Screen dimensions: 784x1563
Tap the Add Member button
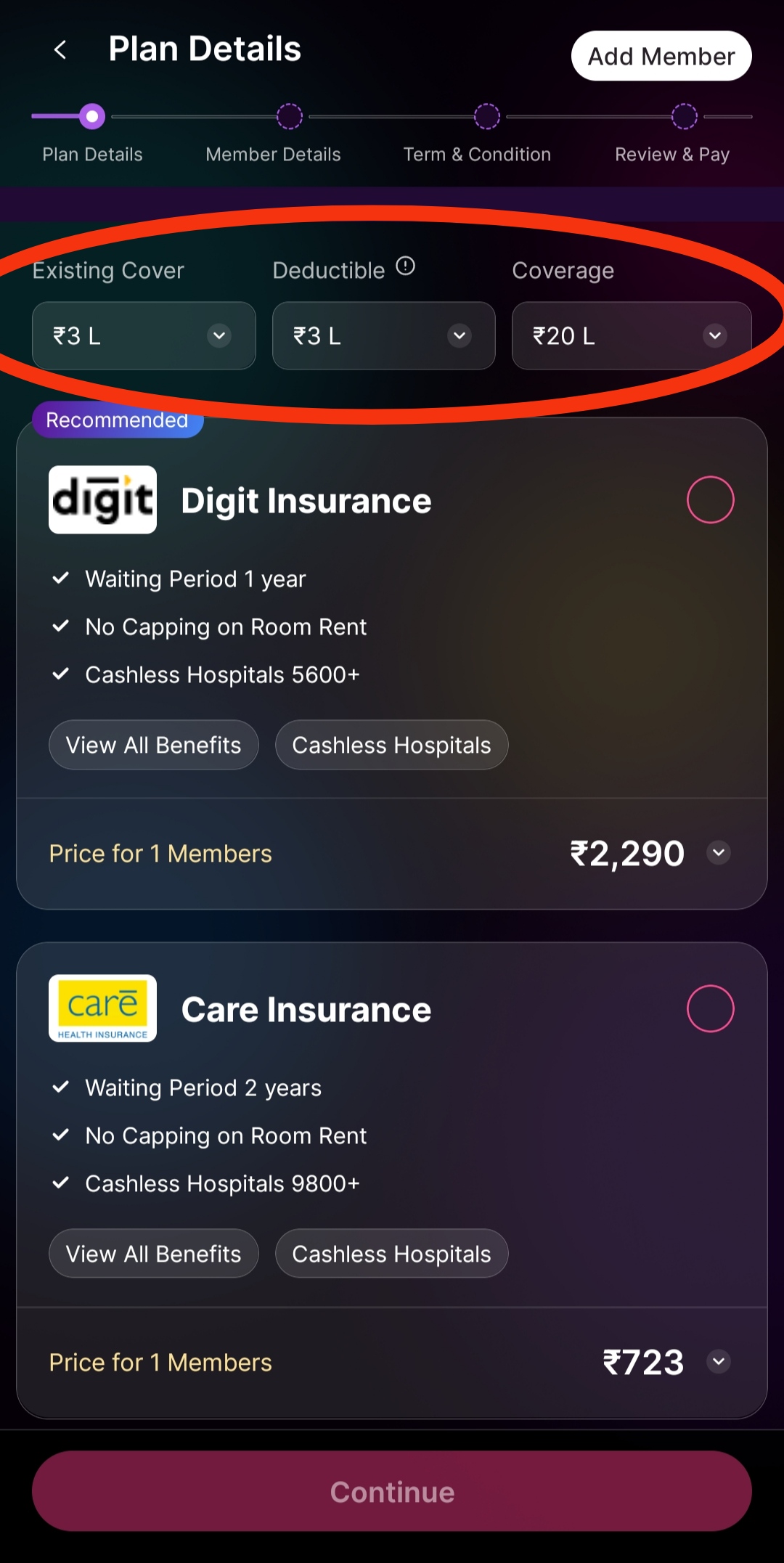pyautogui.click(x=661, y=56)
